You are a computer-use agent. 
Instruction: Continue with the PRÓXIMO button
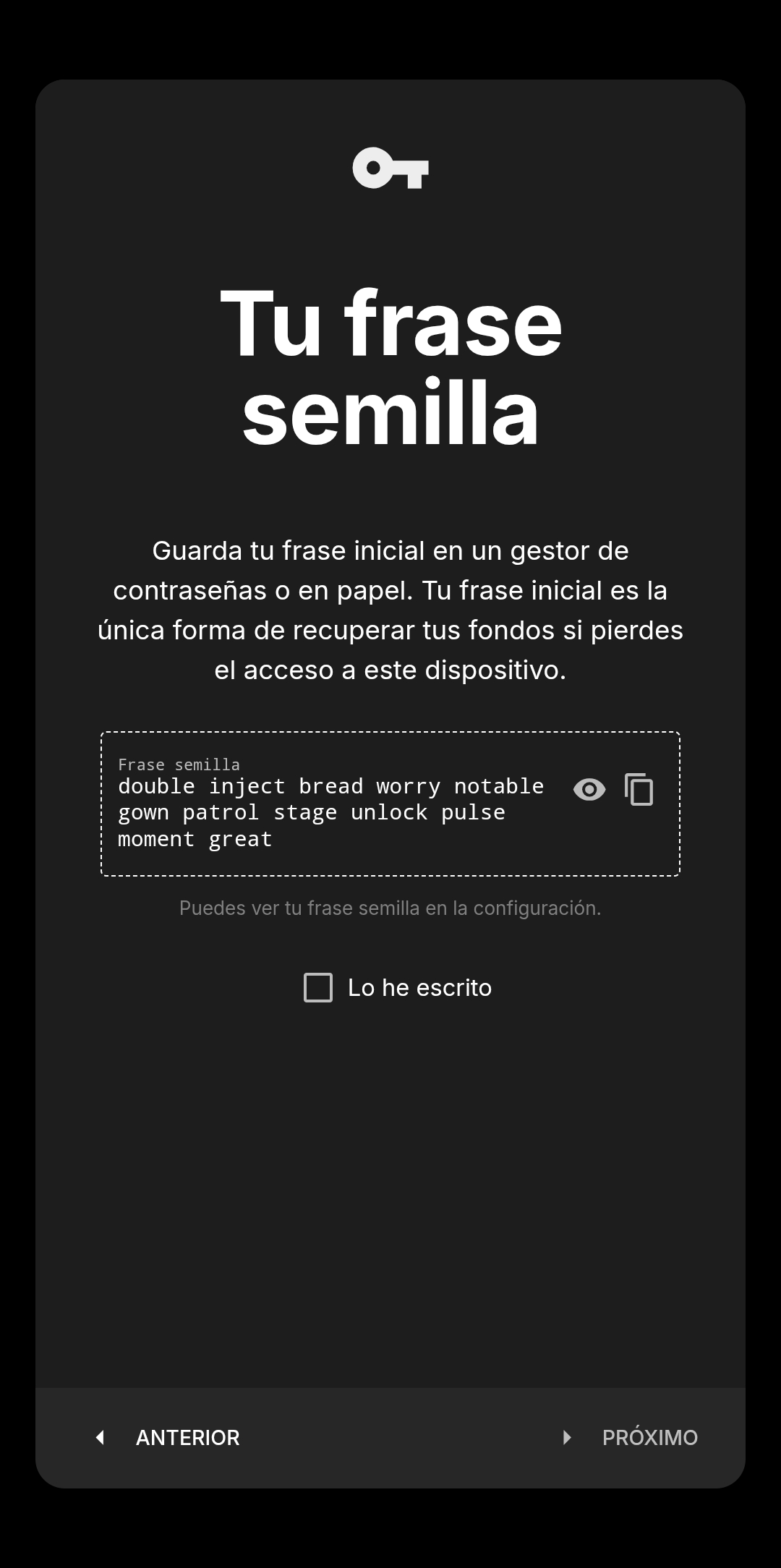pos(631,1437)
